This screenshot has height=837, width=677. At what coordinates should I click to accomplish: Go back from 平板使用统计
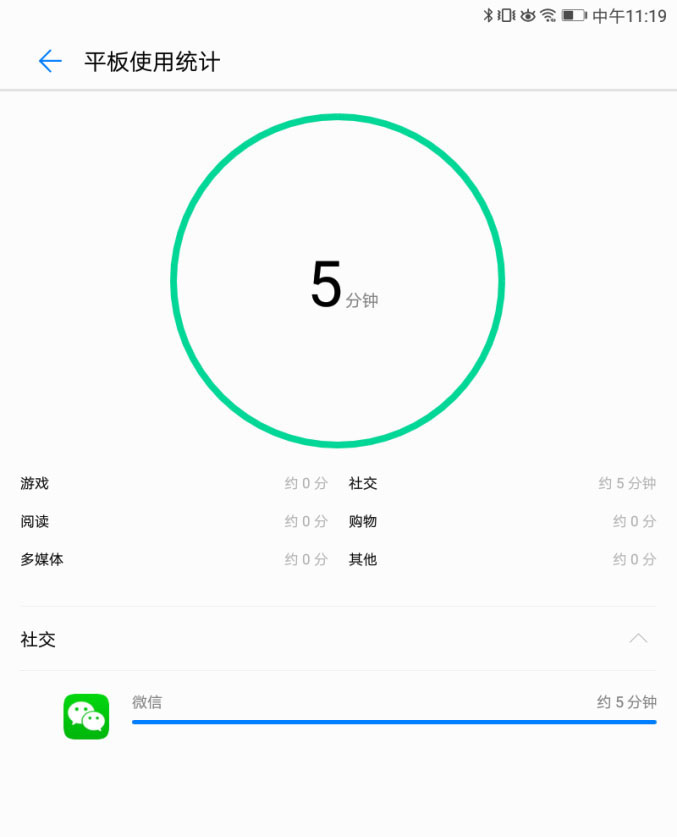pyautogui.click(x=50, y=62)
